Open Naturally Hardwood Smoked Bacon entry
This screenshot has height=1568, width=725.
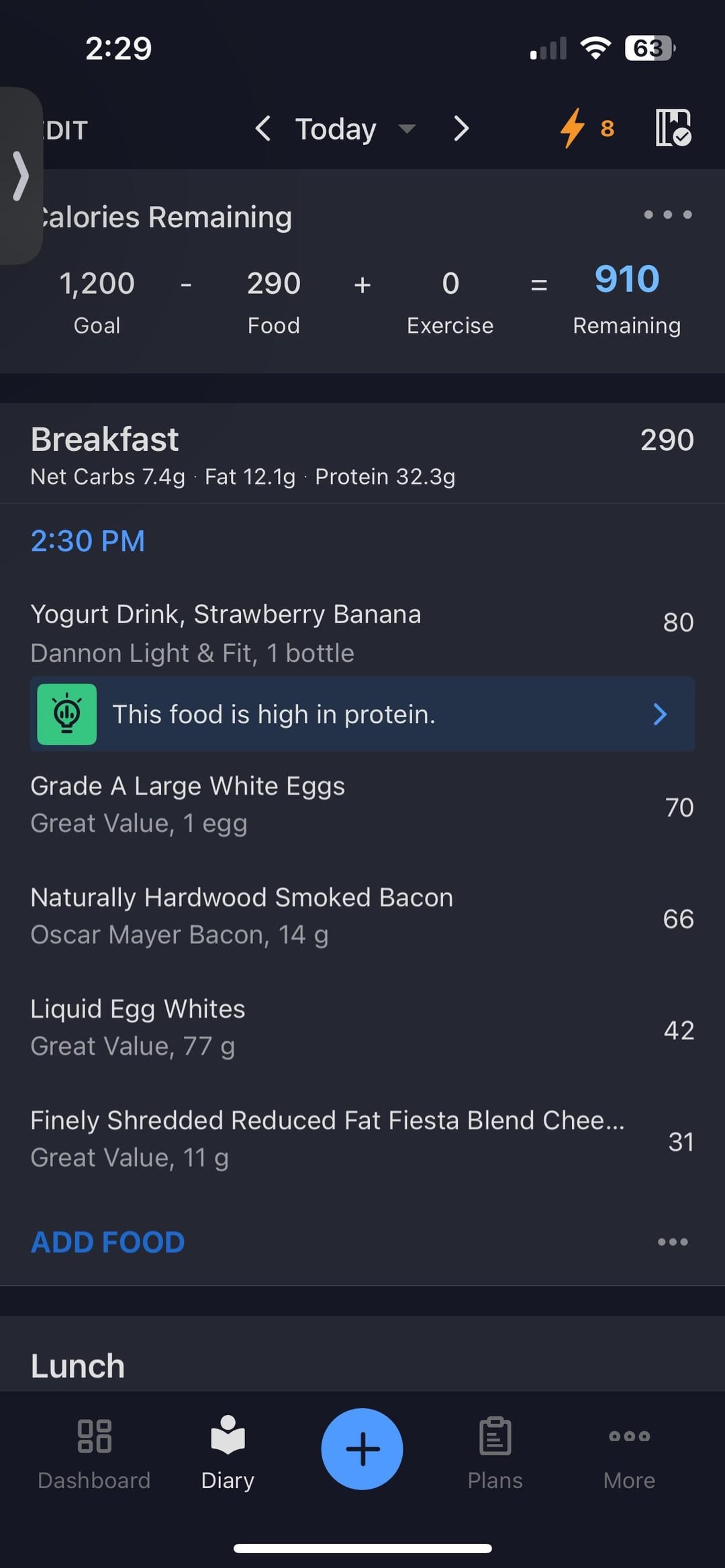[362, 916]
